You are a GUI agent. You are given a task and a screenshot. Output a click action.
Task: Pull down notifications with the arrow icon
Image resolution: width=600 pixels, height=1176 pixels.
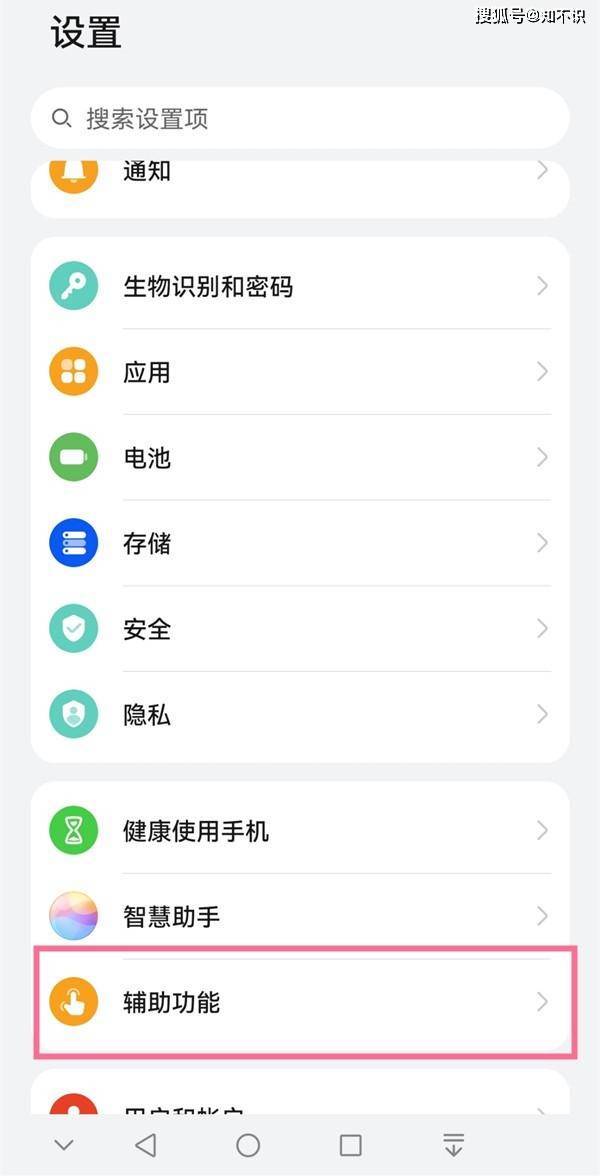coord(453,1144)
